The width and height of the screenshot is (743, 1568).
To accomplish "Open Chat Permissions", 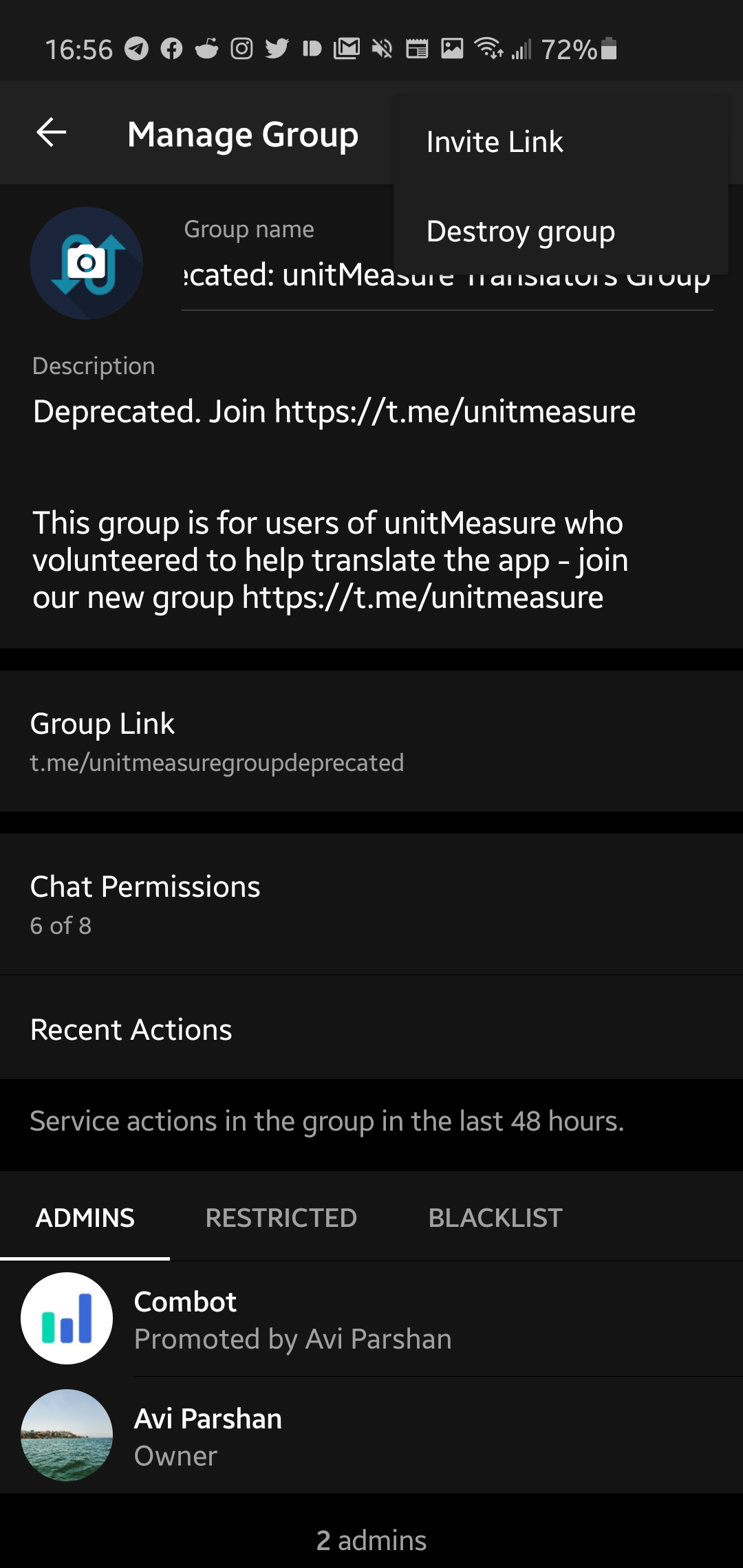I will pyautogui.click(x=371, y=904).
